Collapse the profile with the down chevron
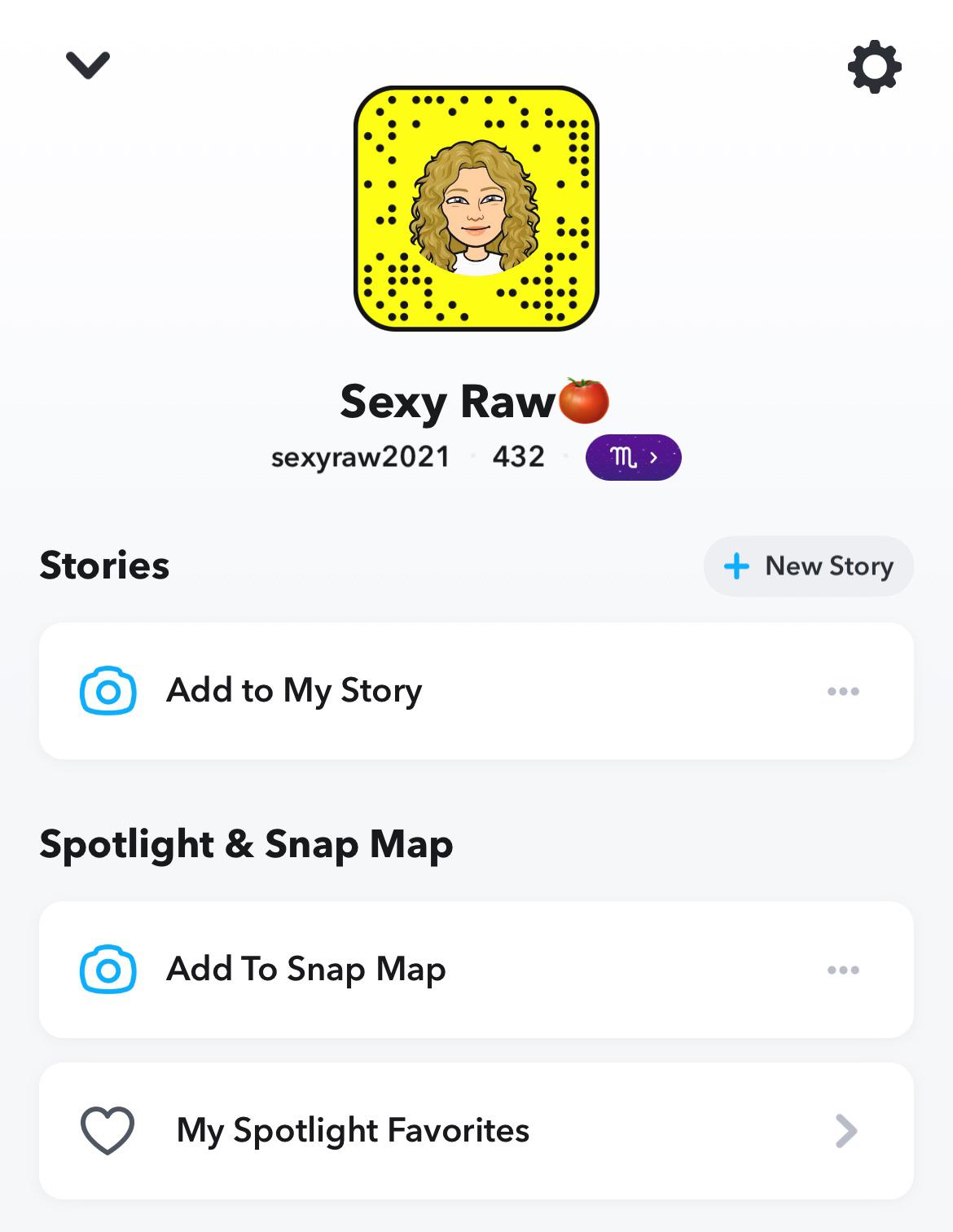 [88, 64]
